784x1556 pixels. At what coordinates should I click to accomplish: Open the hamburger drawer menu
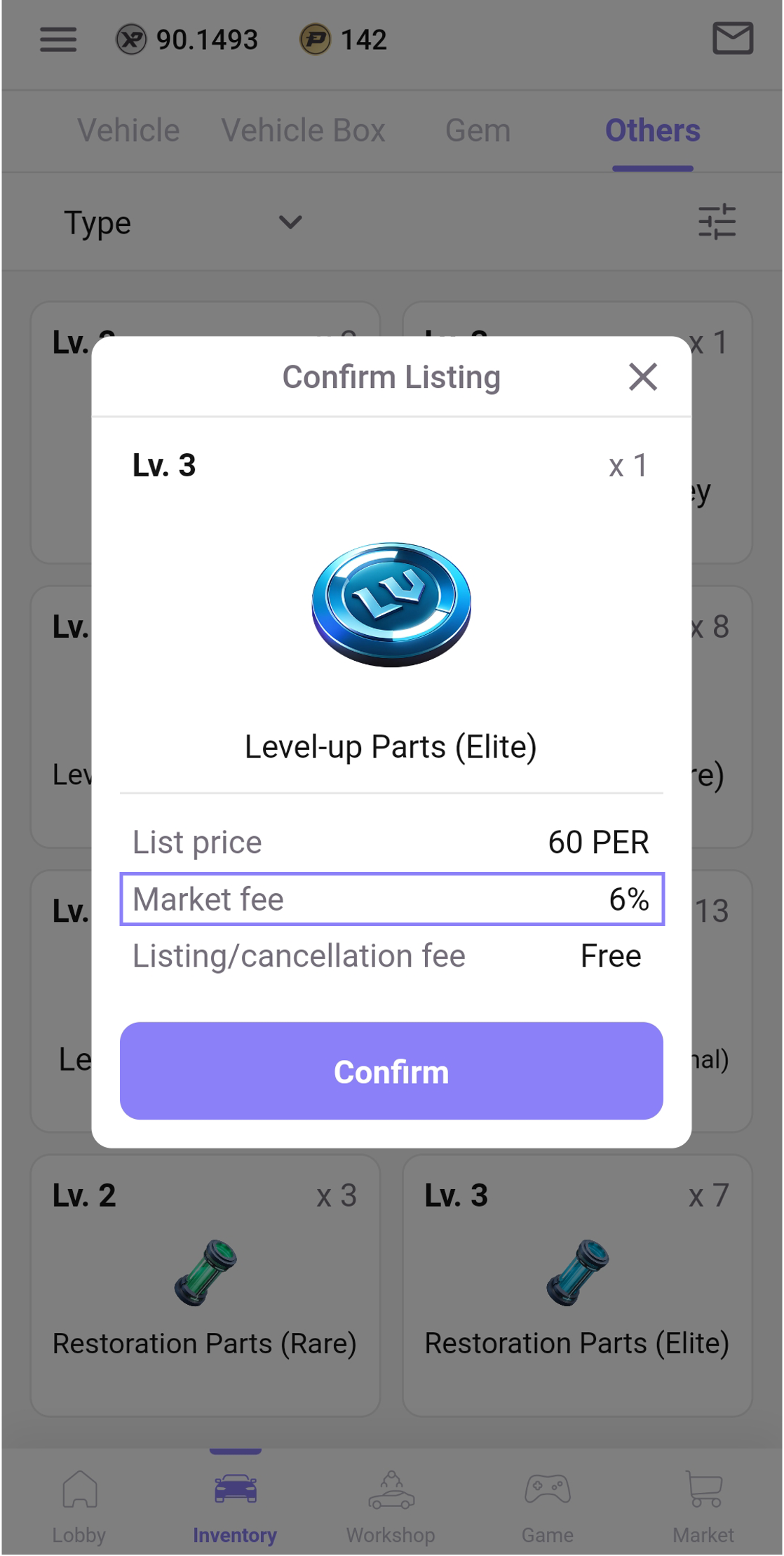pyautogui.click(x=58, y=40)
